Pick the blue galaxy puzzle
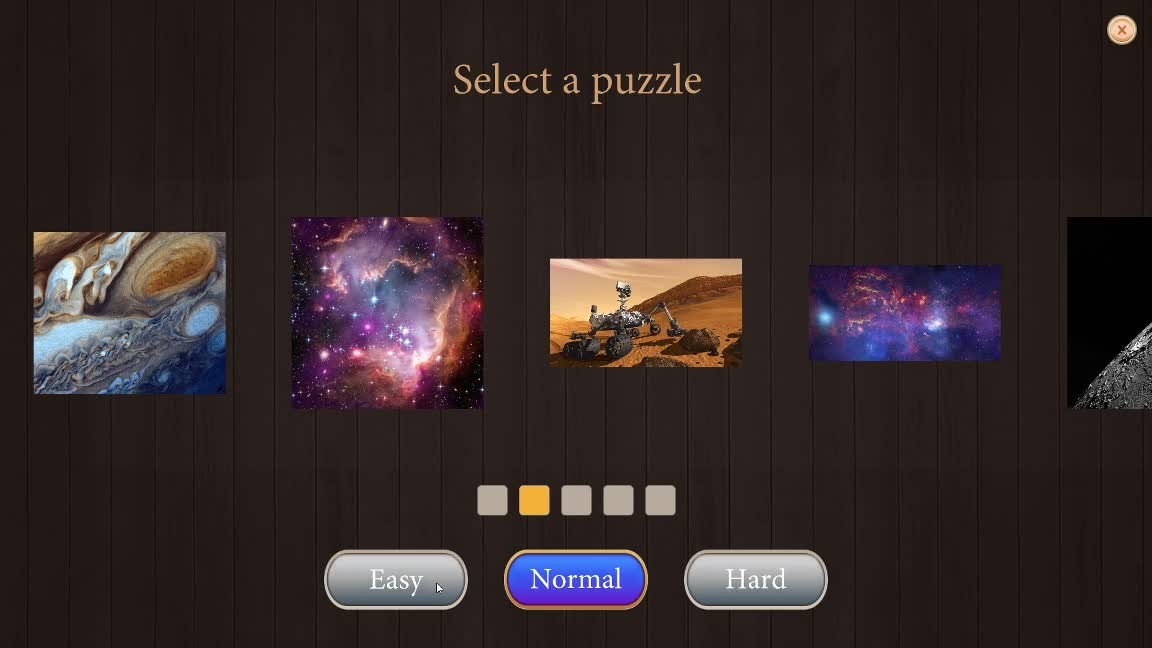1152x648 pixels. coord(905,313)
